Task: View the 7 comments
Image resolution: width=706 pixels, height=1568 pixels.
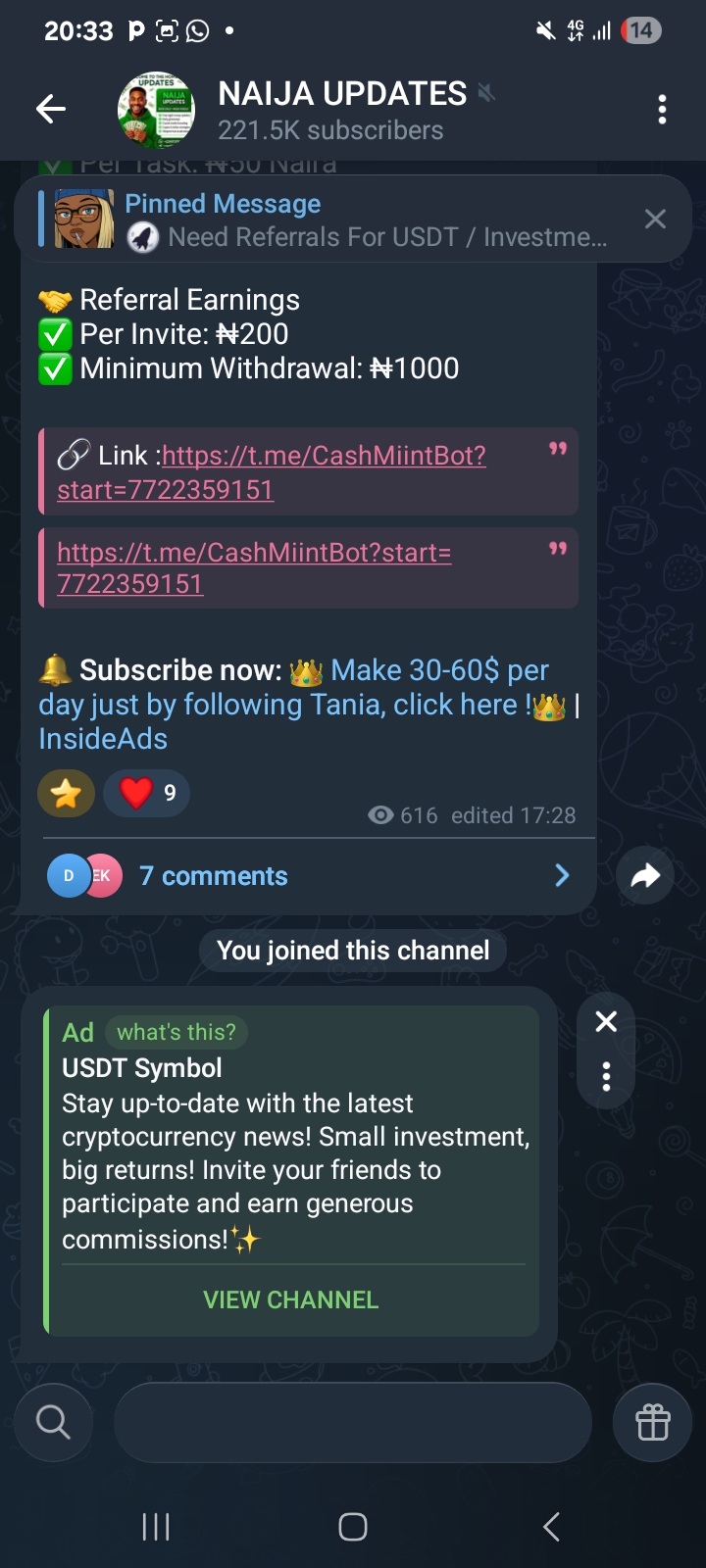Action: [x=214, y=876]
